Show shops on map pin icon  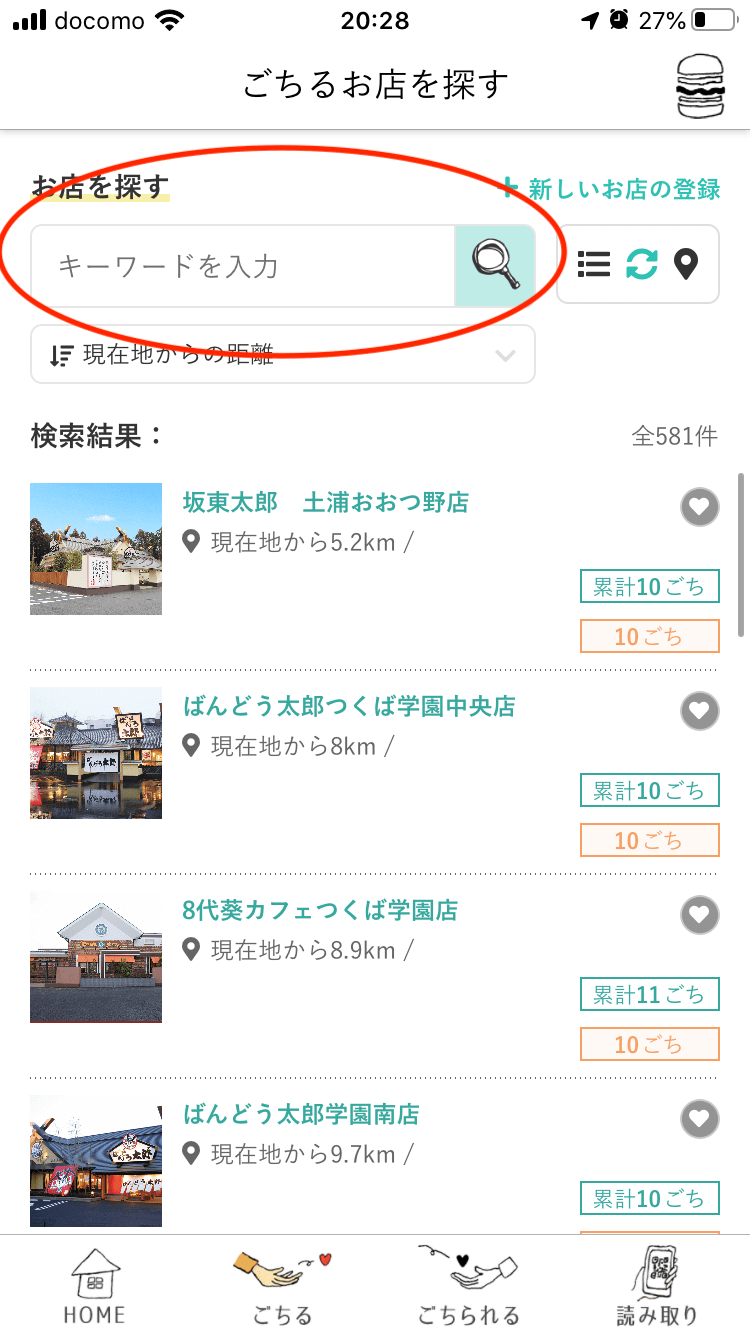tap(685, 264)
